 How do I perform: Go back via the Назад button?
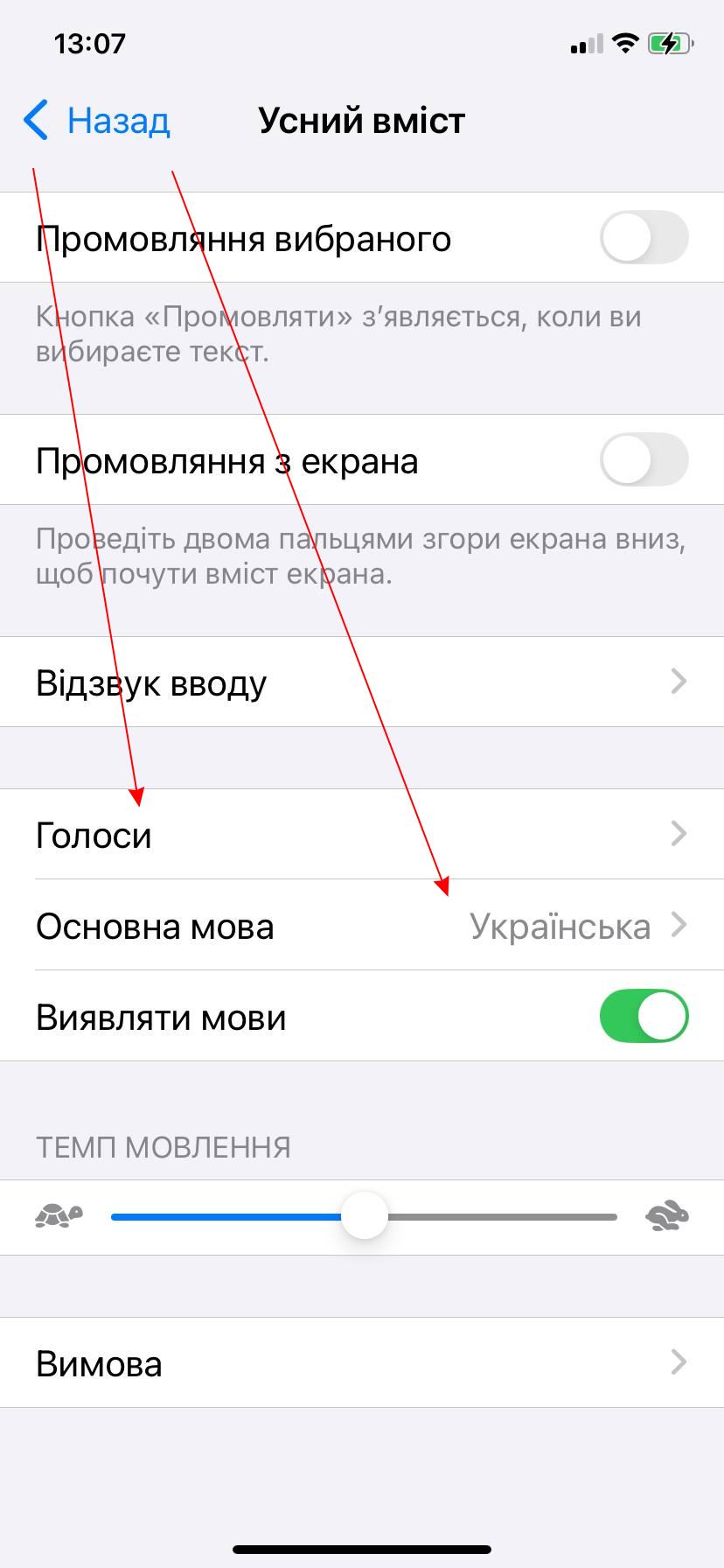pyautogui.click(x=98, y=121)
